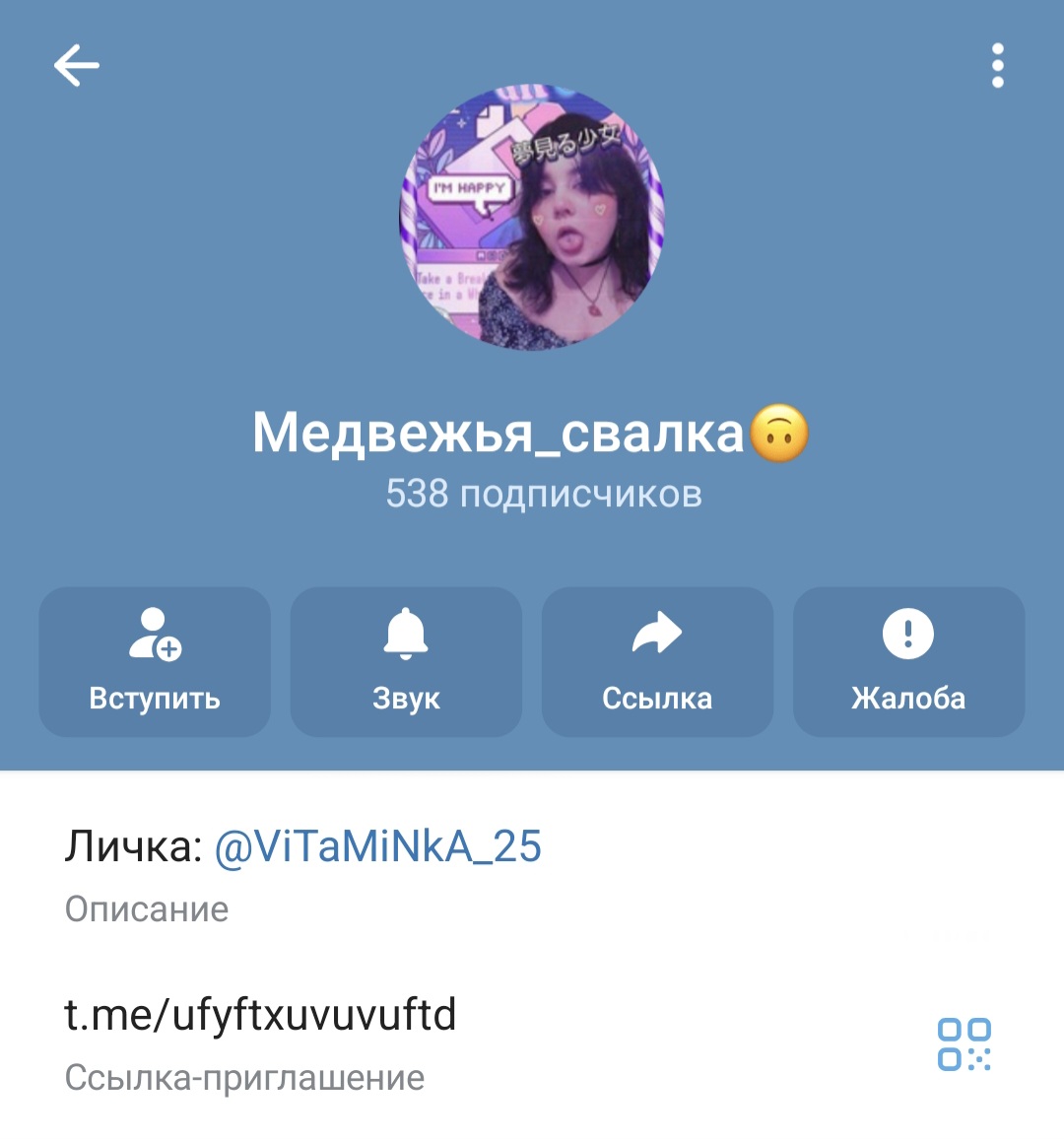
Task: Toggle sound via the Звук button
Action: pos(406,662)
